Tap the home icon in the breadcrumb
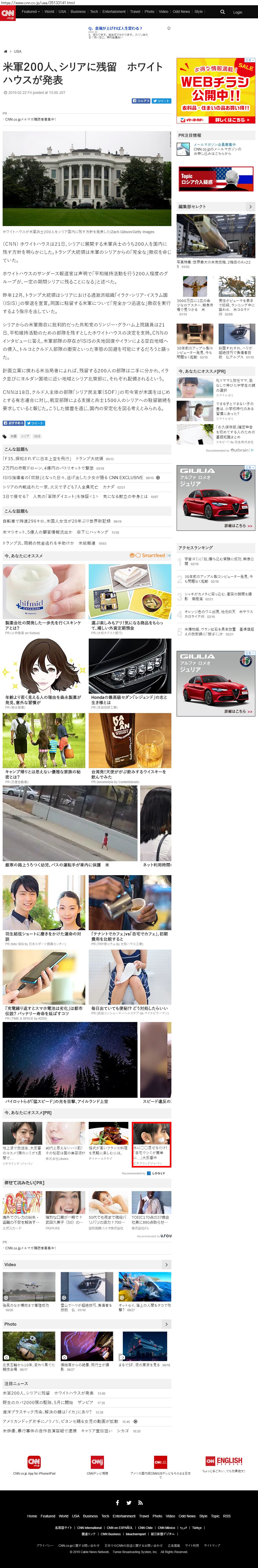 (x=6, y=51)
